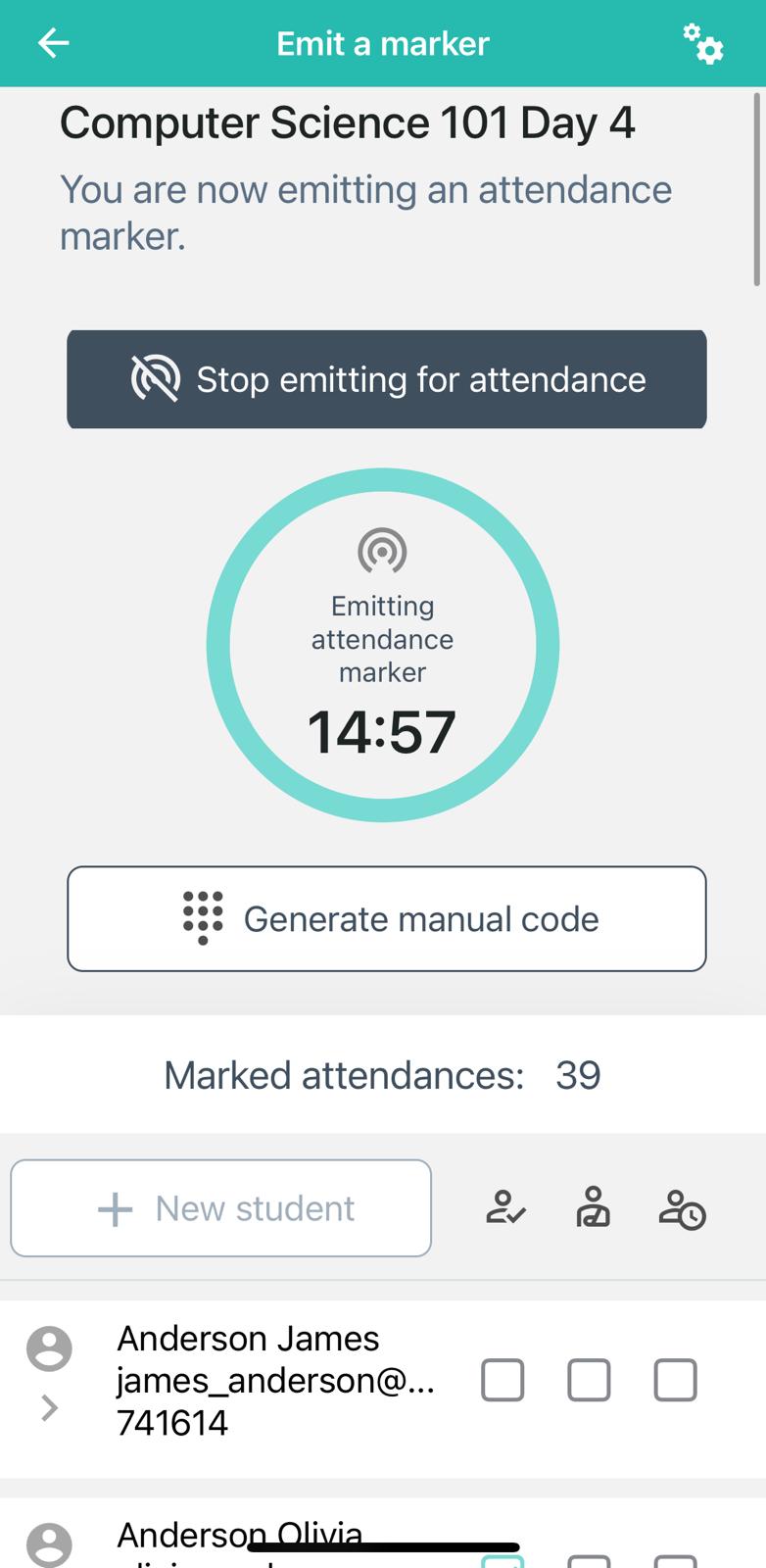Tap the plus icon in New student field
Viewport: 766px width, 1568px height.
(x=115, y=1207)
